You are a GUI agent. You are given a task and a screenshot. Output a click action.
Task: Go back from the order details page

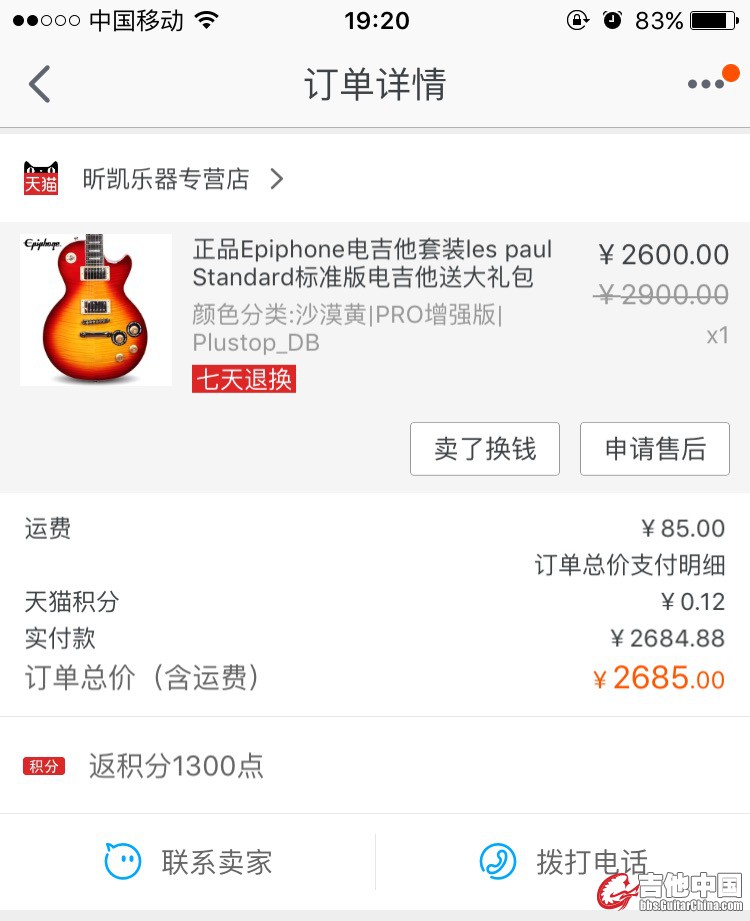click(x=40, y=84)
